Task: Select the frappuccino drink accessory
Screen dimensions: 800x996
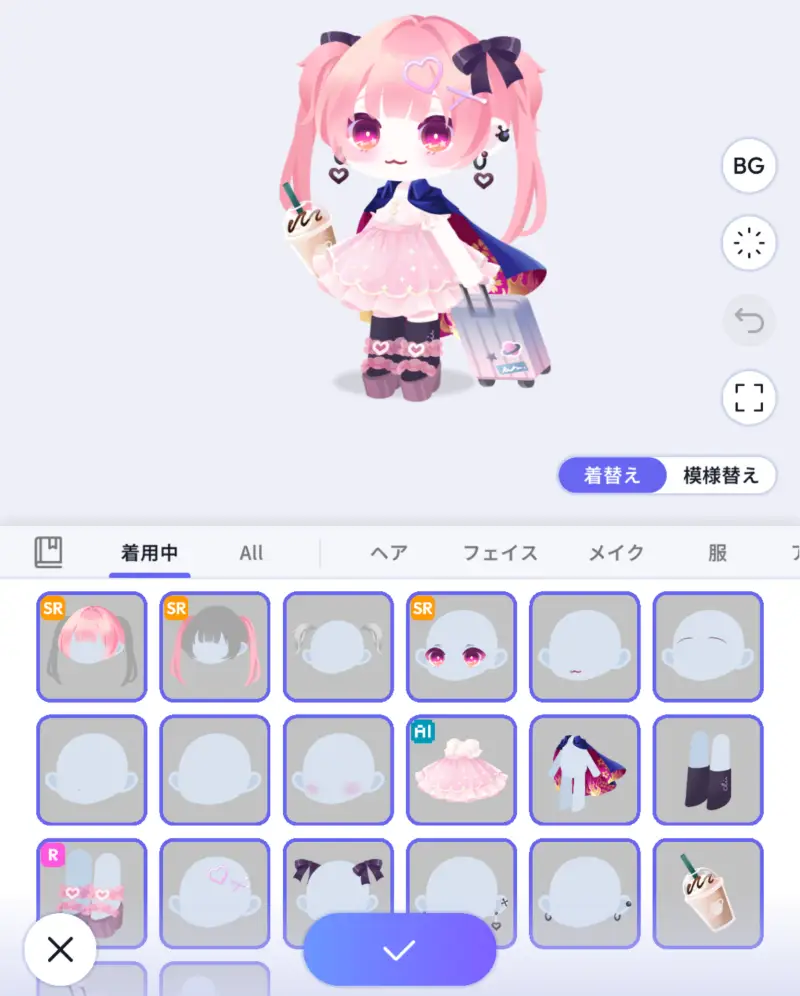Action: point(707,893)
